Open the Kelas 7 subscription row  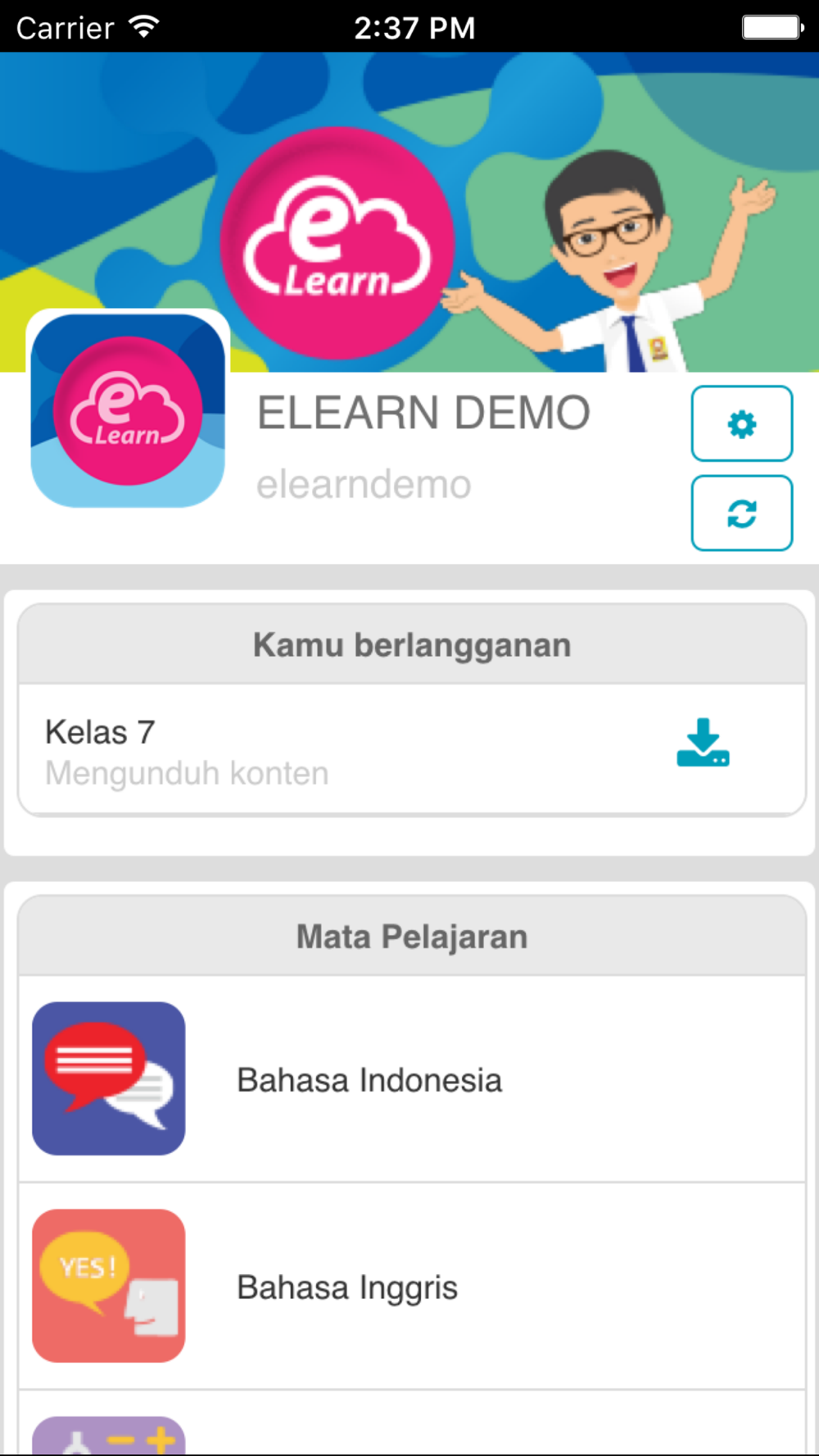coord(328,751)
